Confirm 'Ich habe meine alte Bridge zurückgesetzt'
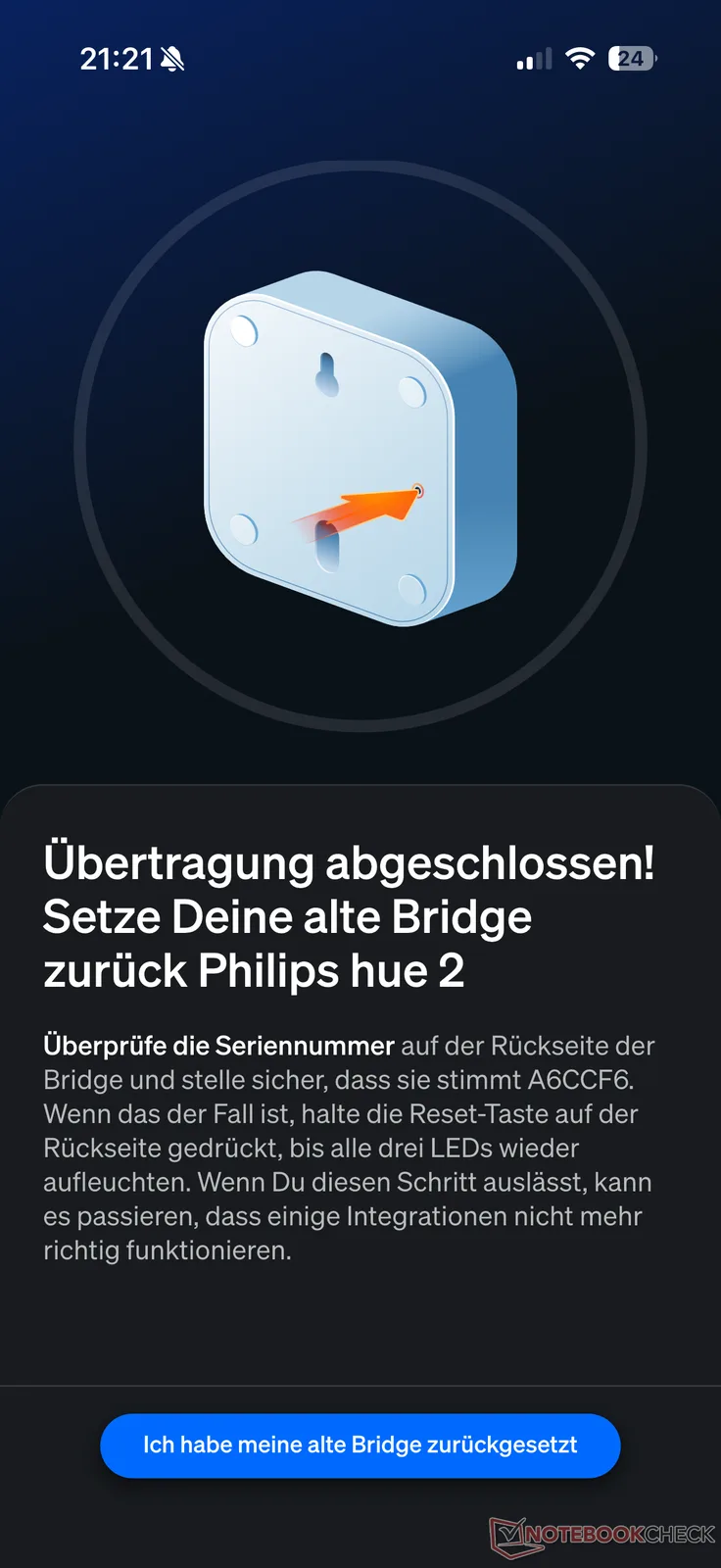 [x=360, y=1445]
